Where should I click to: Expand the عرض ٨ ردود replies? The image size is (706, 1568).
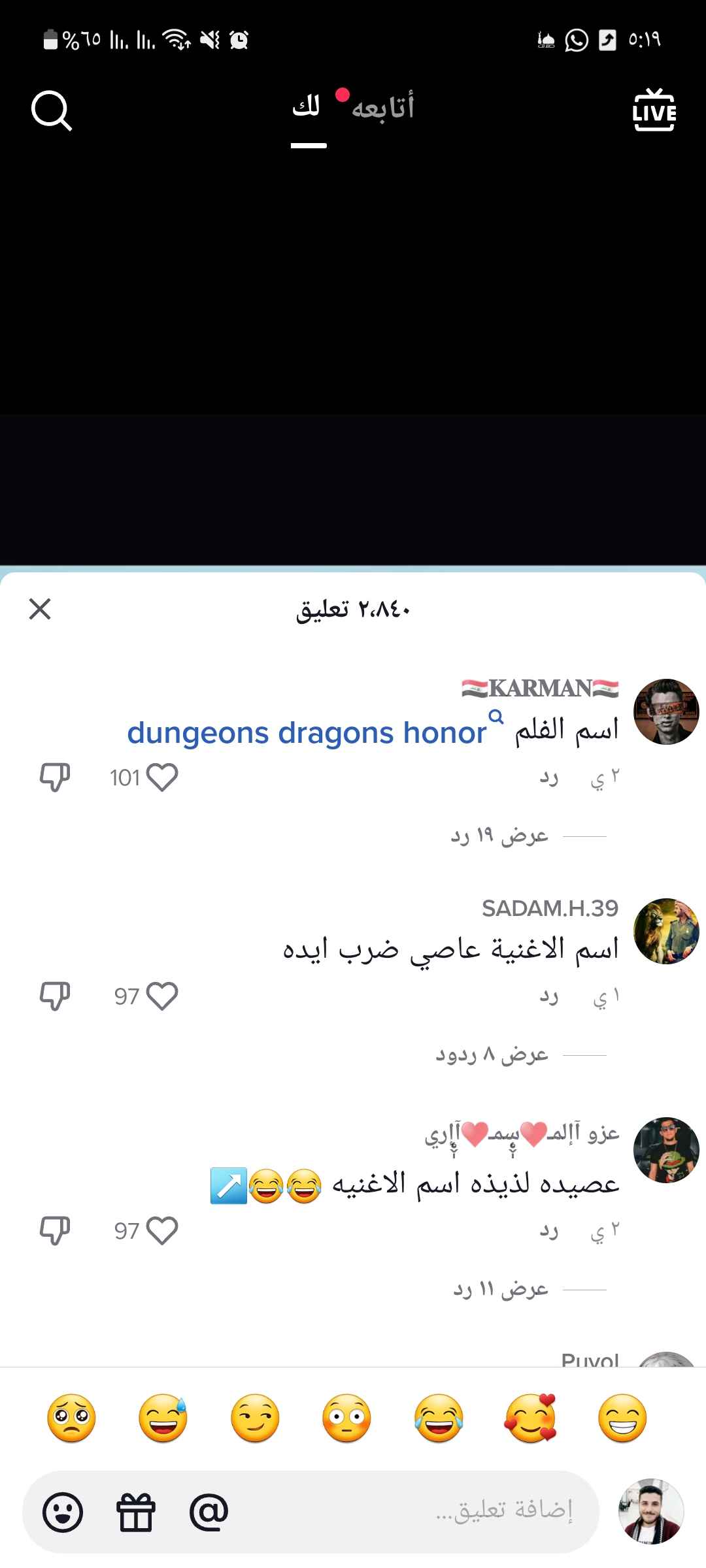(492, 1054)
